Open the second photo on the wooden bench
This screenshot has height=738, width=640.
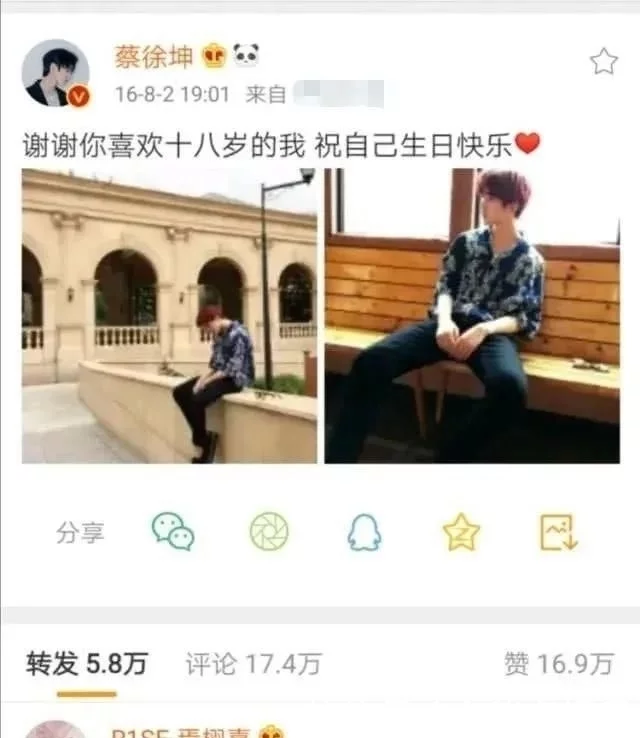pos(471,316)
